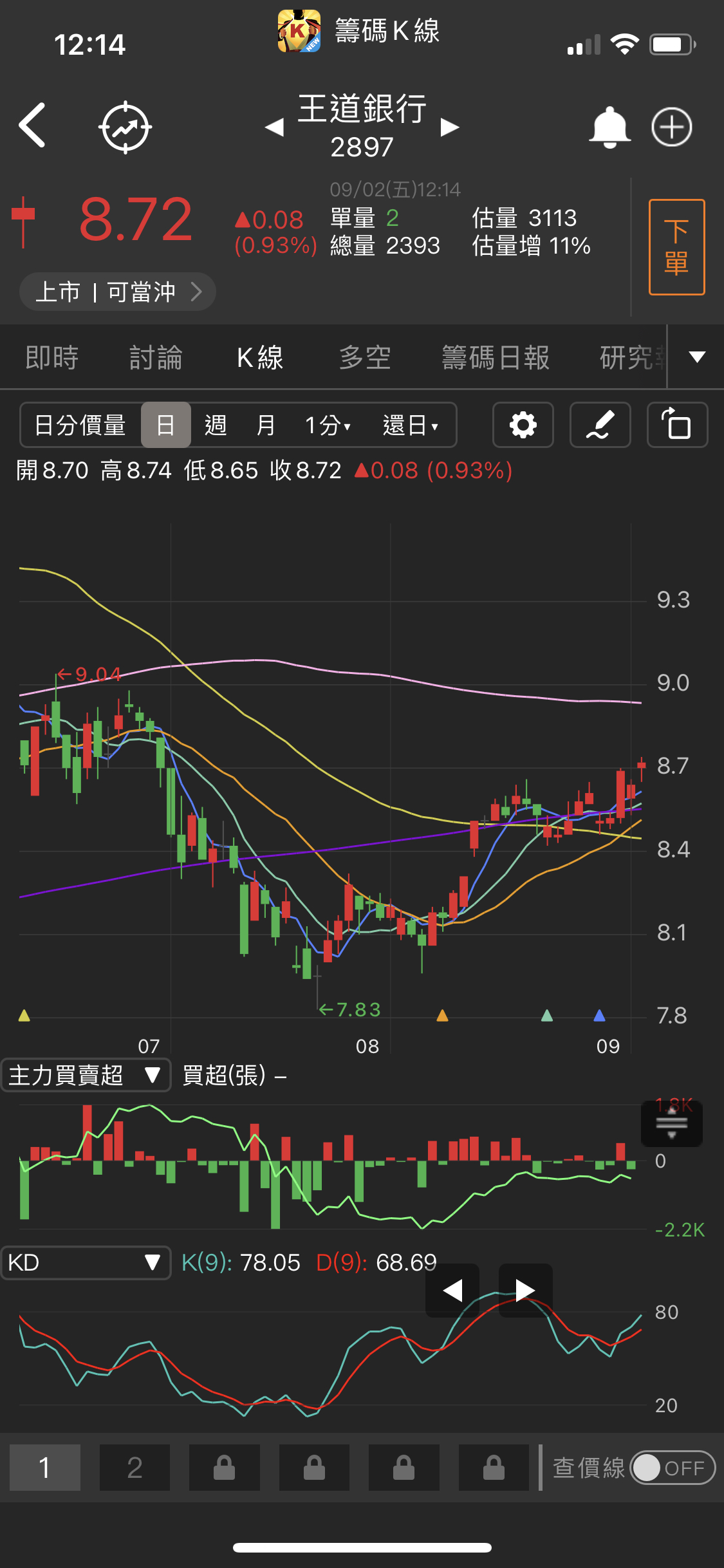Switch to previous stock with the left arrow

coord(275,127)
